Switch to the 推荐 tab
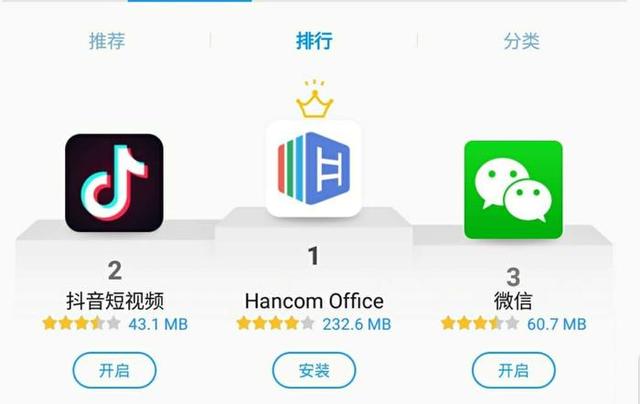Viewport: 640px width, 404px height. coord(107,41)
